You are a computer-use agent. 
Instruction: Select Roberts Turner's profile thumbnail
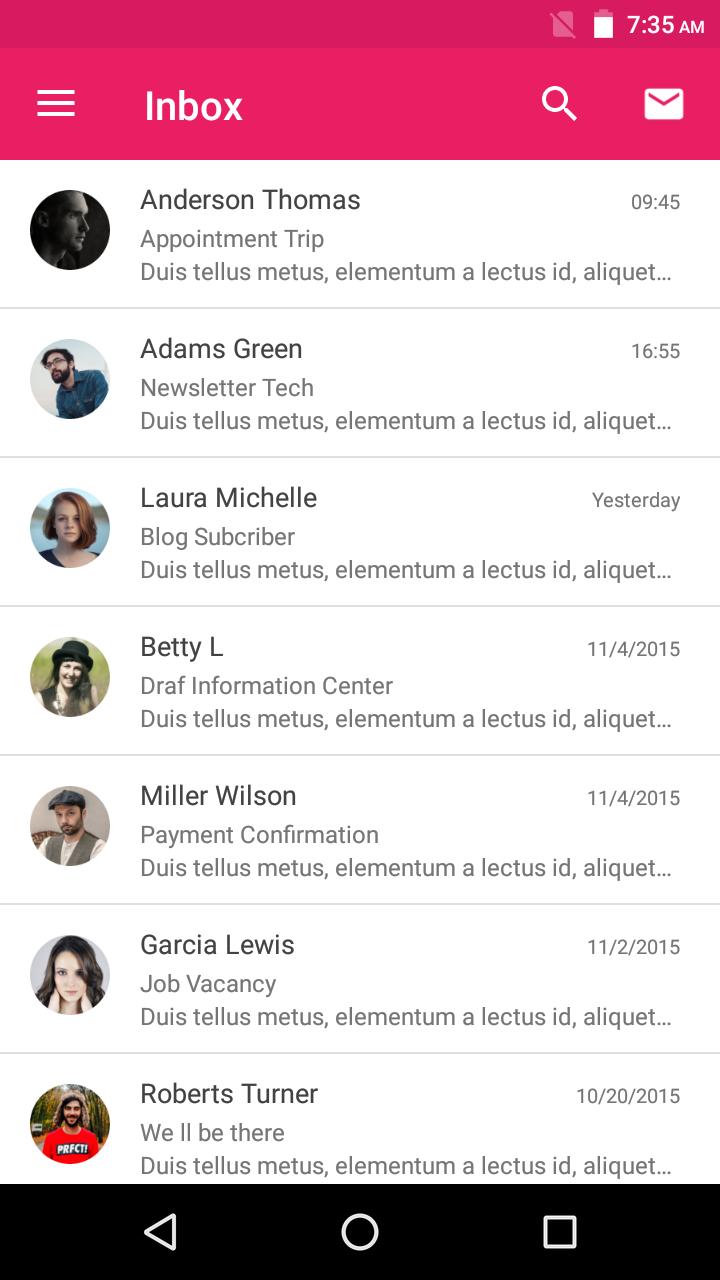coord(69,1124)
